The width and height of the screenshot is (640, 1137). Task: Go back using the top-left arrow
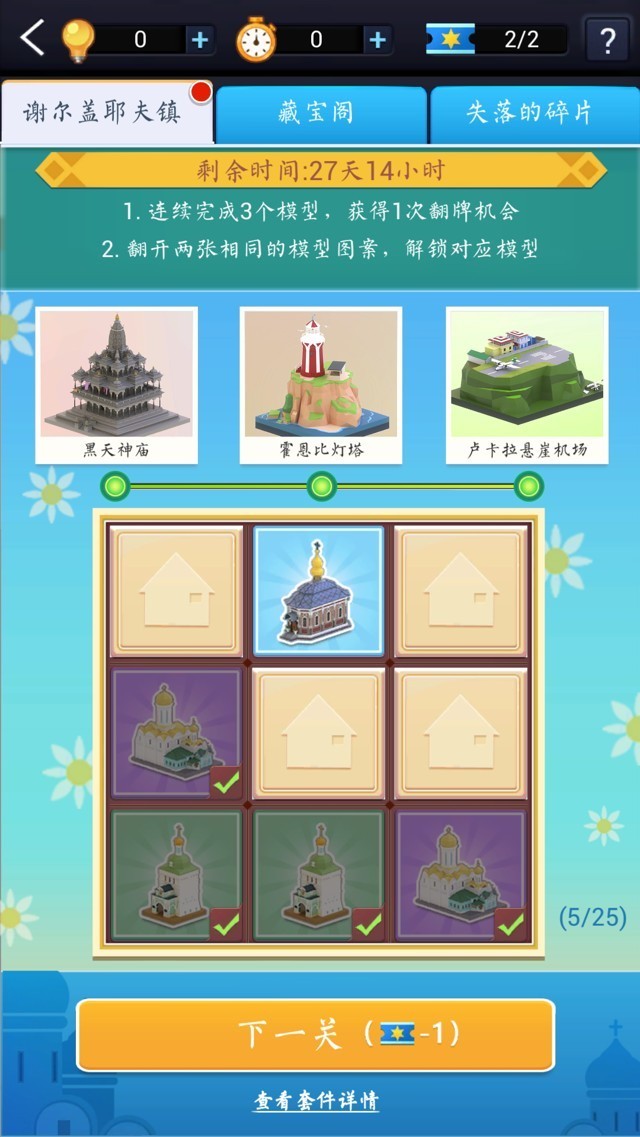(32, 40)
